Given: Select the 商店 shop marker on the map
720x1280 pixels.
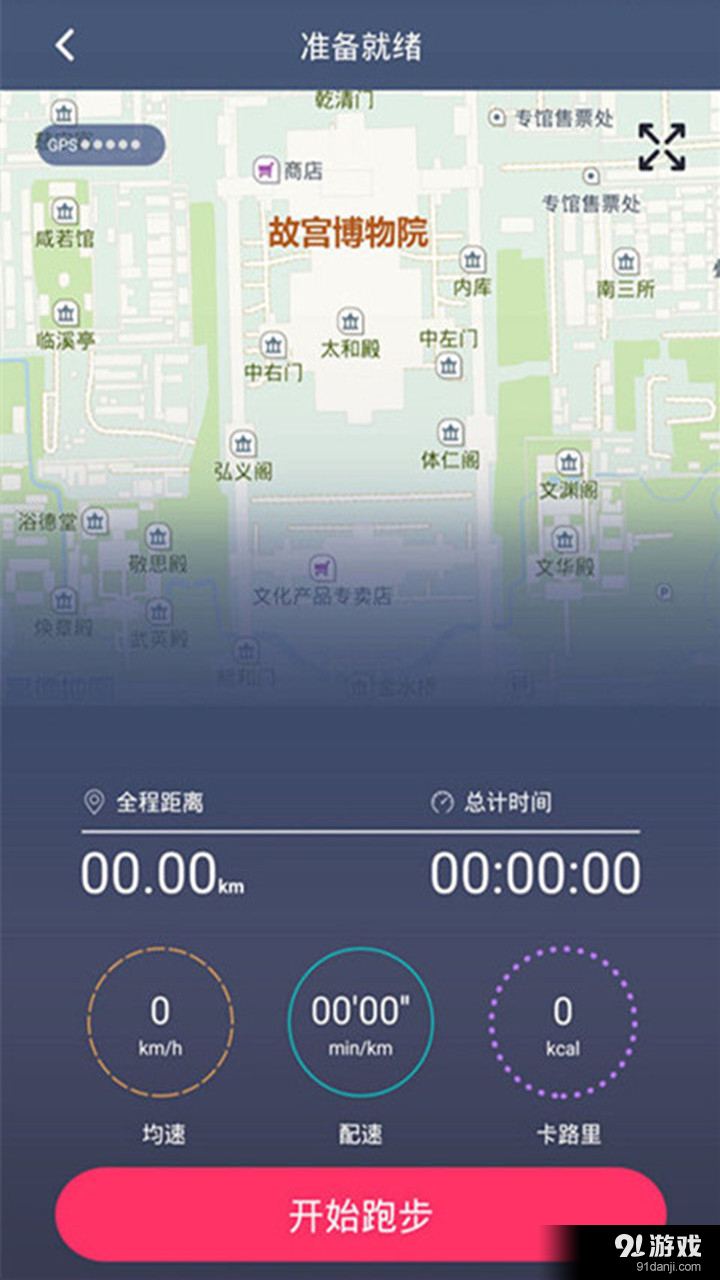Looking at the screenshot, I should tap(265, 168).
